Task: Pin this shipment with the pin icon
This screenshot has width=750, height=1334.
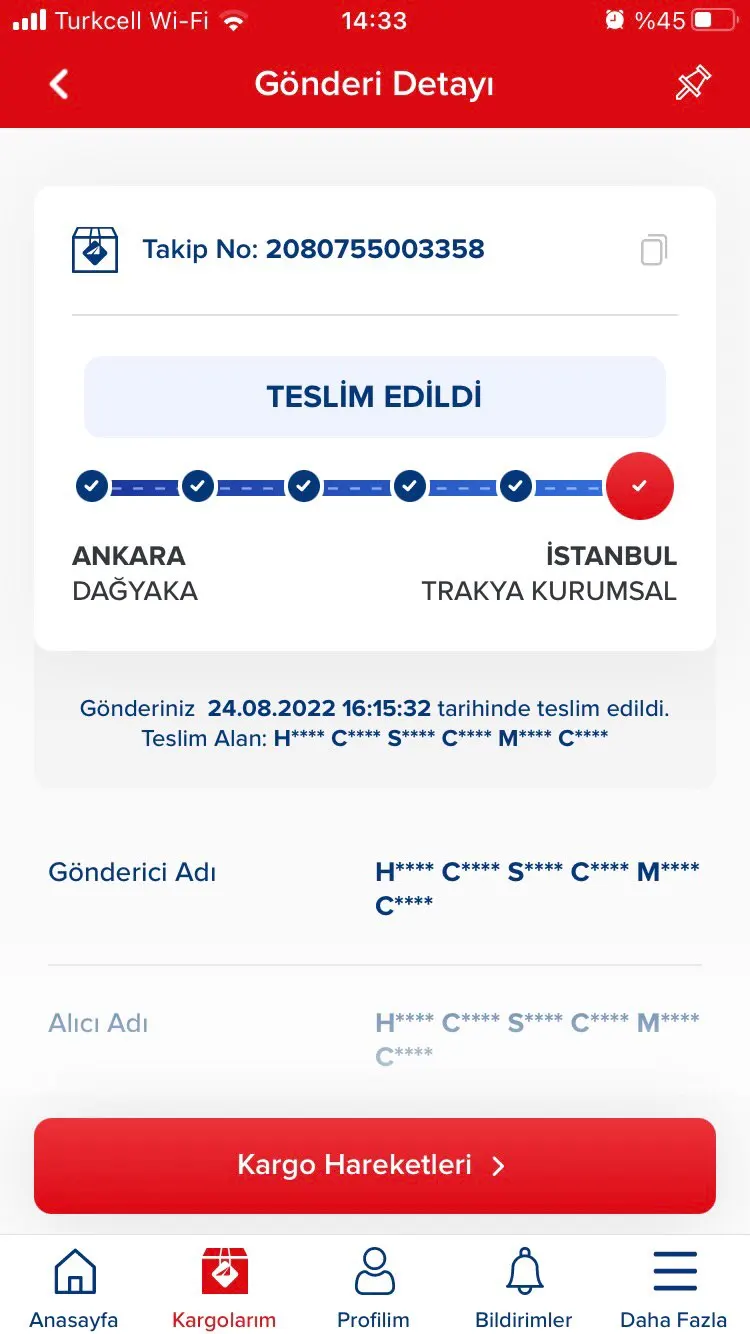Action: coord(692,84)
